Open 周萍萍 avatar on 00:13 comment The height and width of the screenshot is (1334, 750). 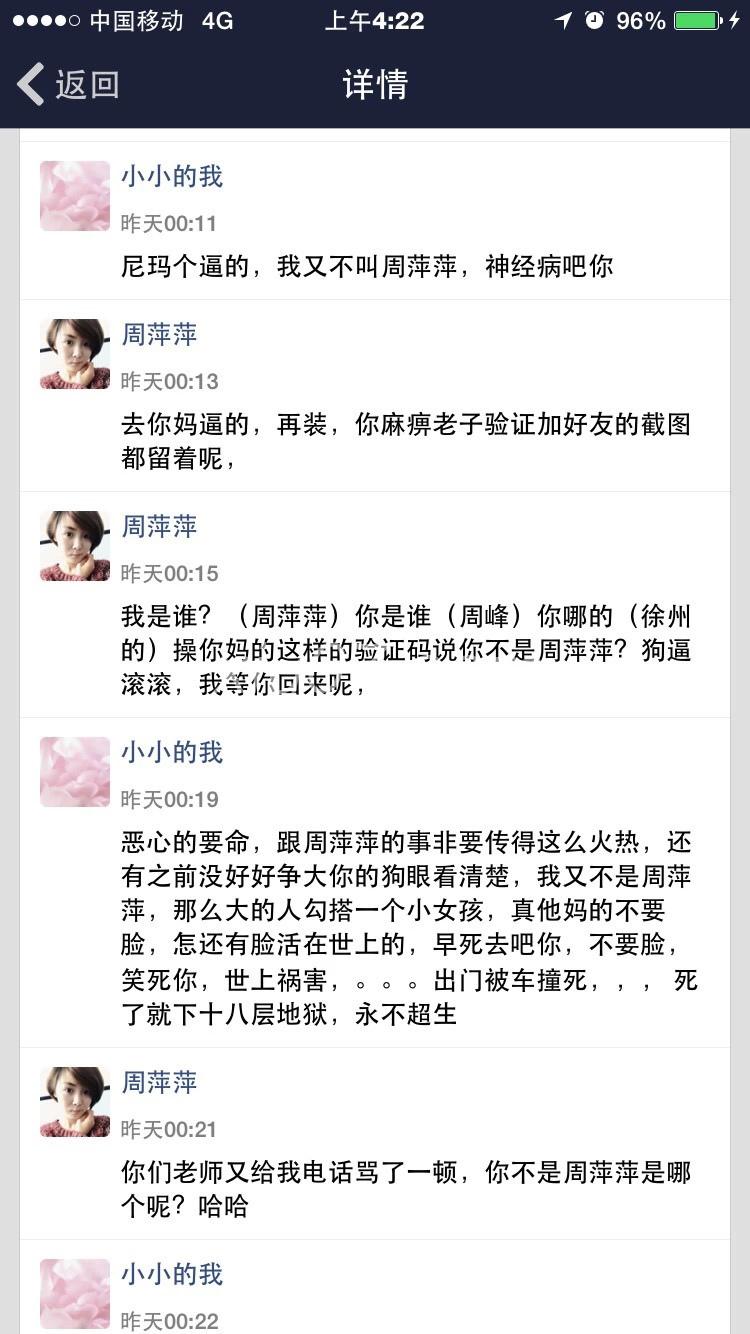[x=75, y=354]
